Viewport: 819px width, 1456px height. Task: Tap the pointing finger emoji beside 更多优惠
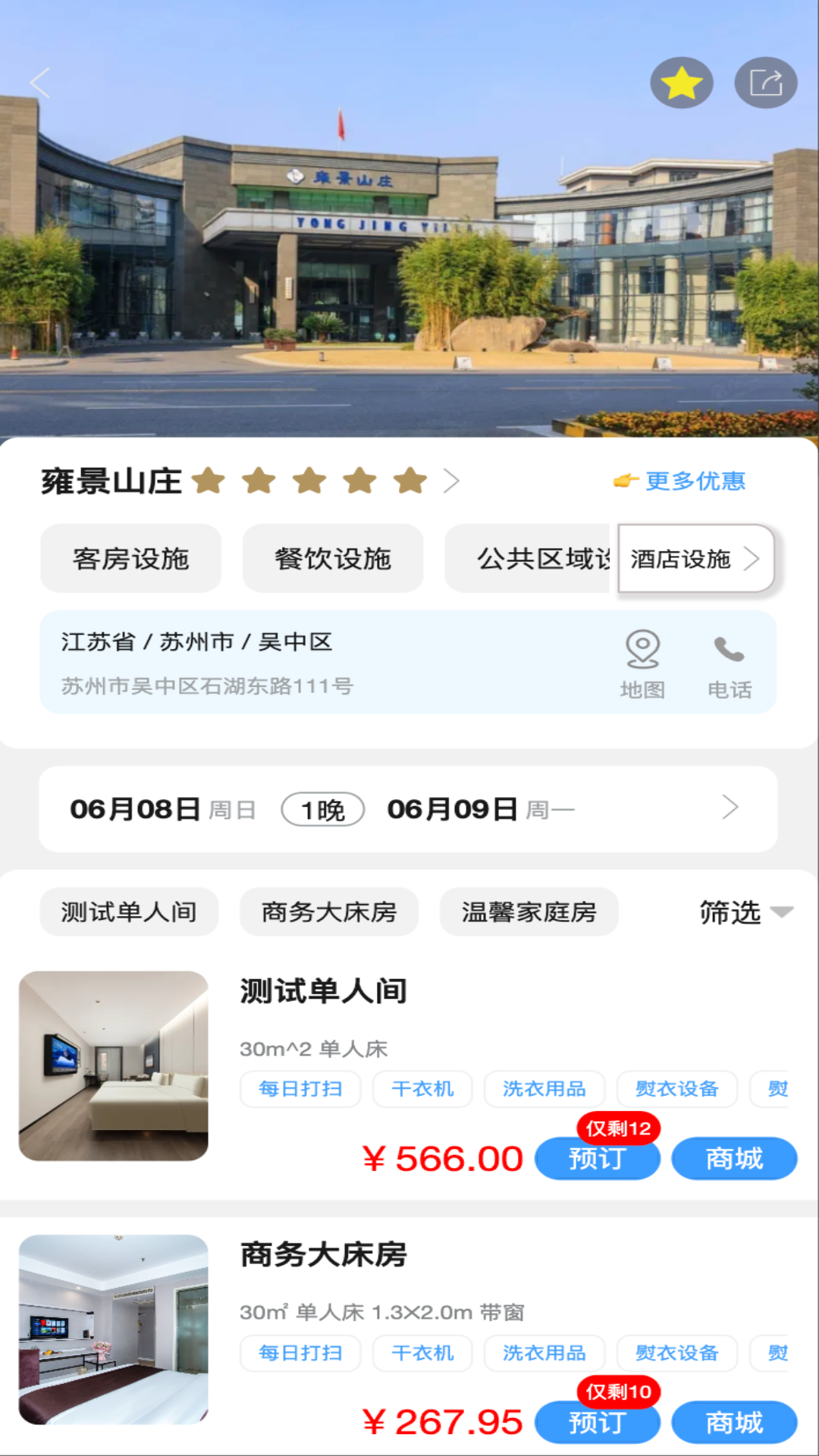coord(623,480)
